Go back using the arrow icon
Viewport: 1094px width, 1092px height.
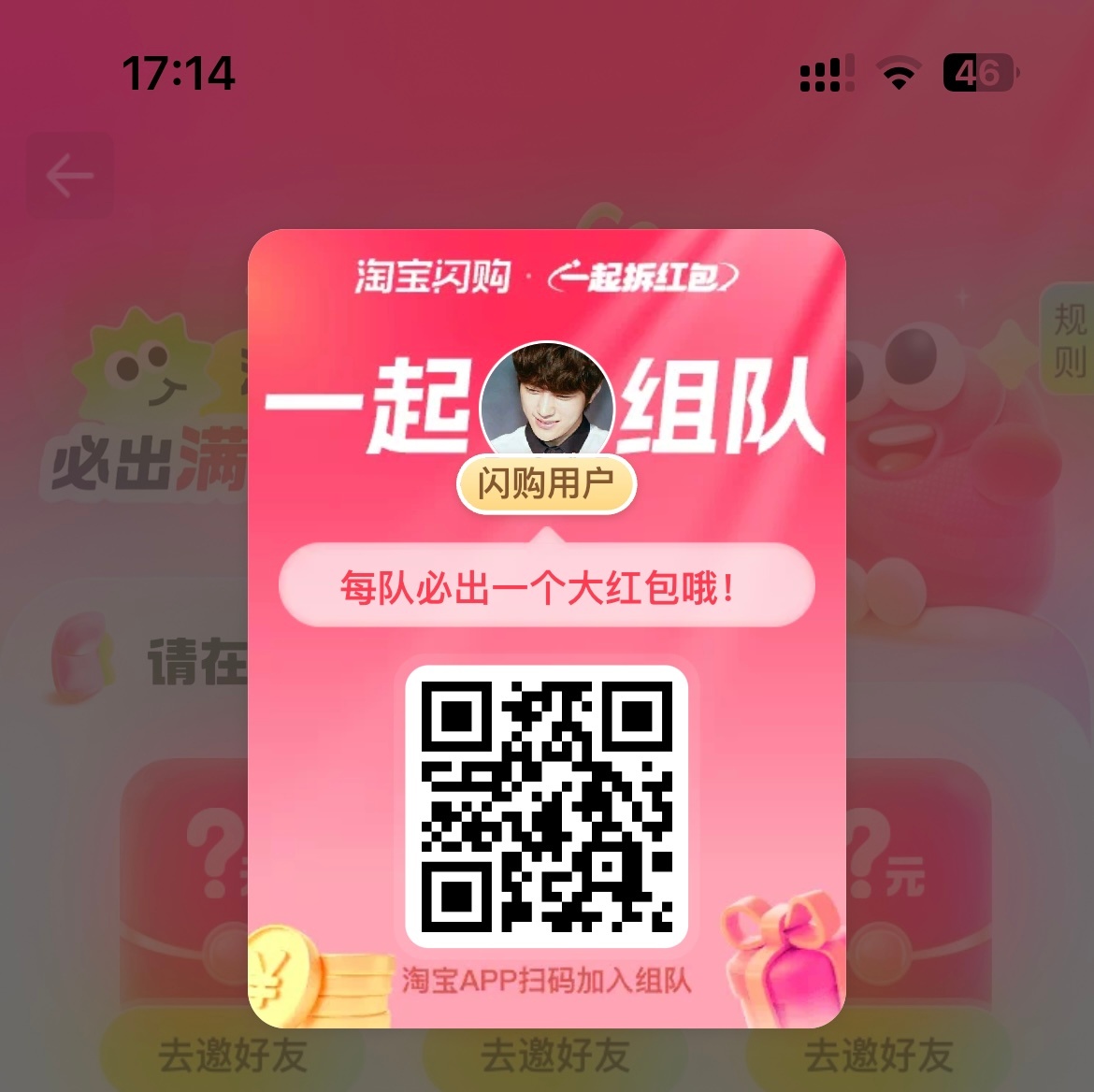[x=70, y=176]
